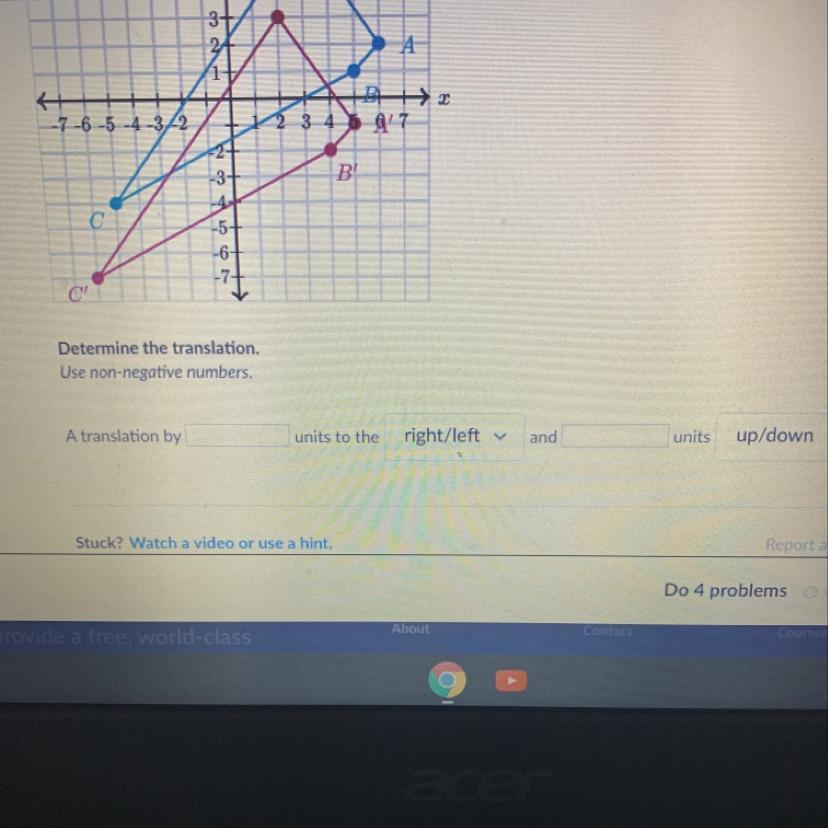This screenshot has width=828, height=828.
Task: Open the About footer link
Action: [410, 629]
